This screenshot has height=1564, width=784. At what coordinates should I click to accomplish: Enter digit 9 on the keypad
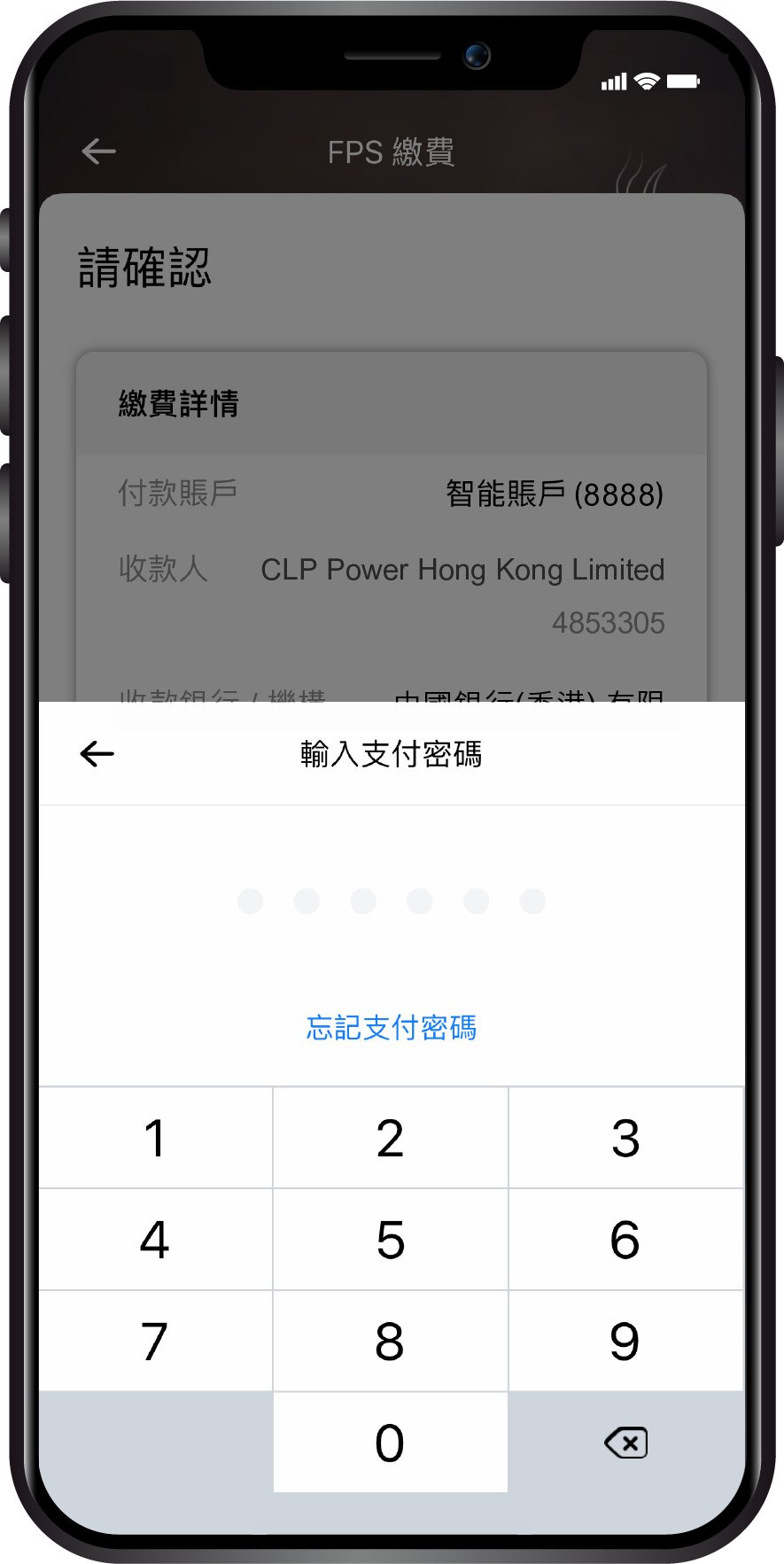(x=625, y=1342)
